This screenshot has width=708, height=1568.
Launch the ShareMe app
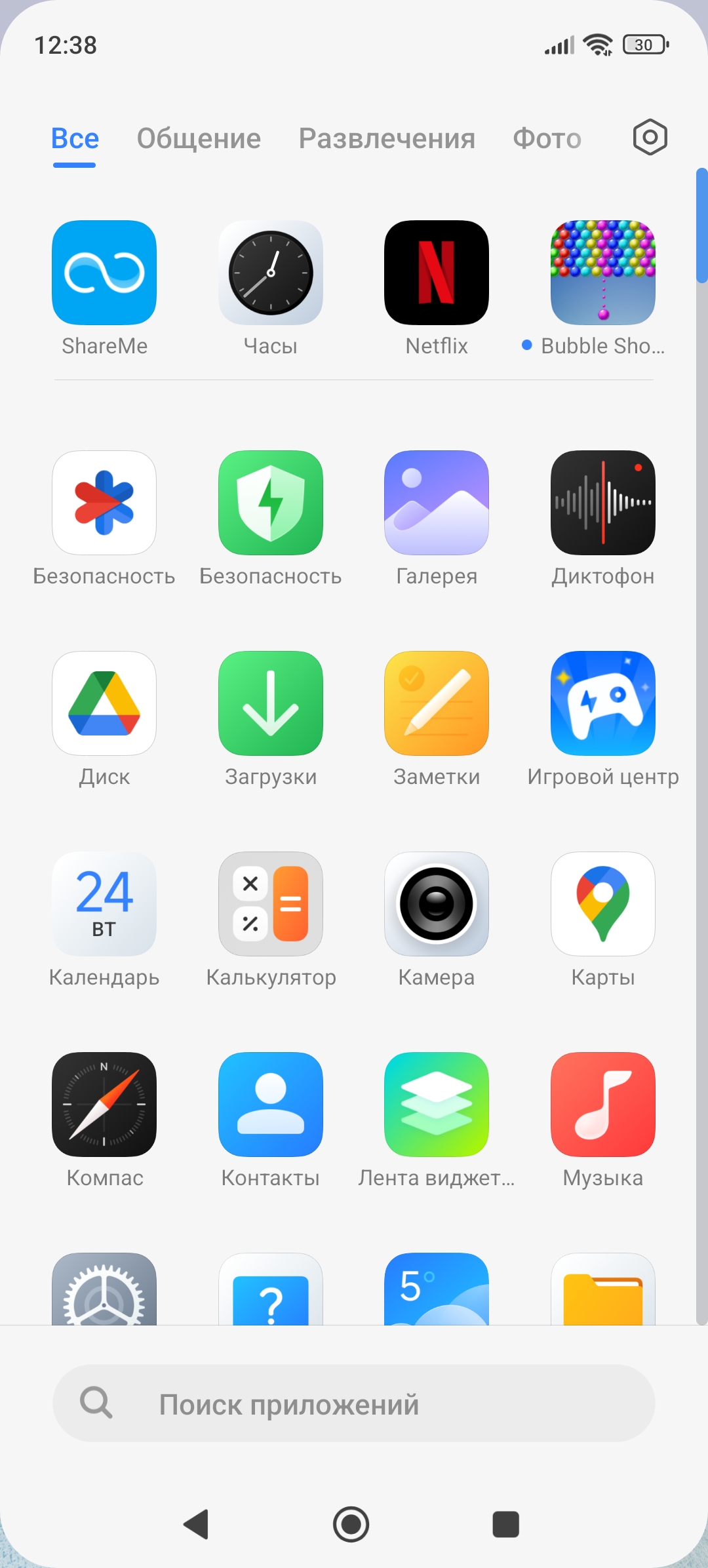point(104,273)
